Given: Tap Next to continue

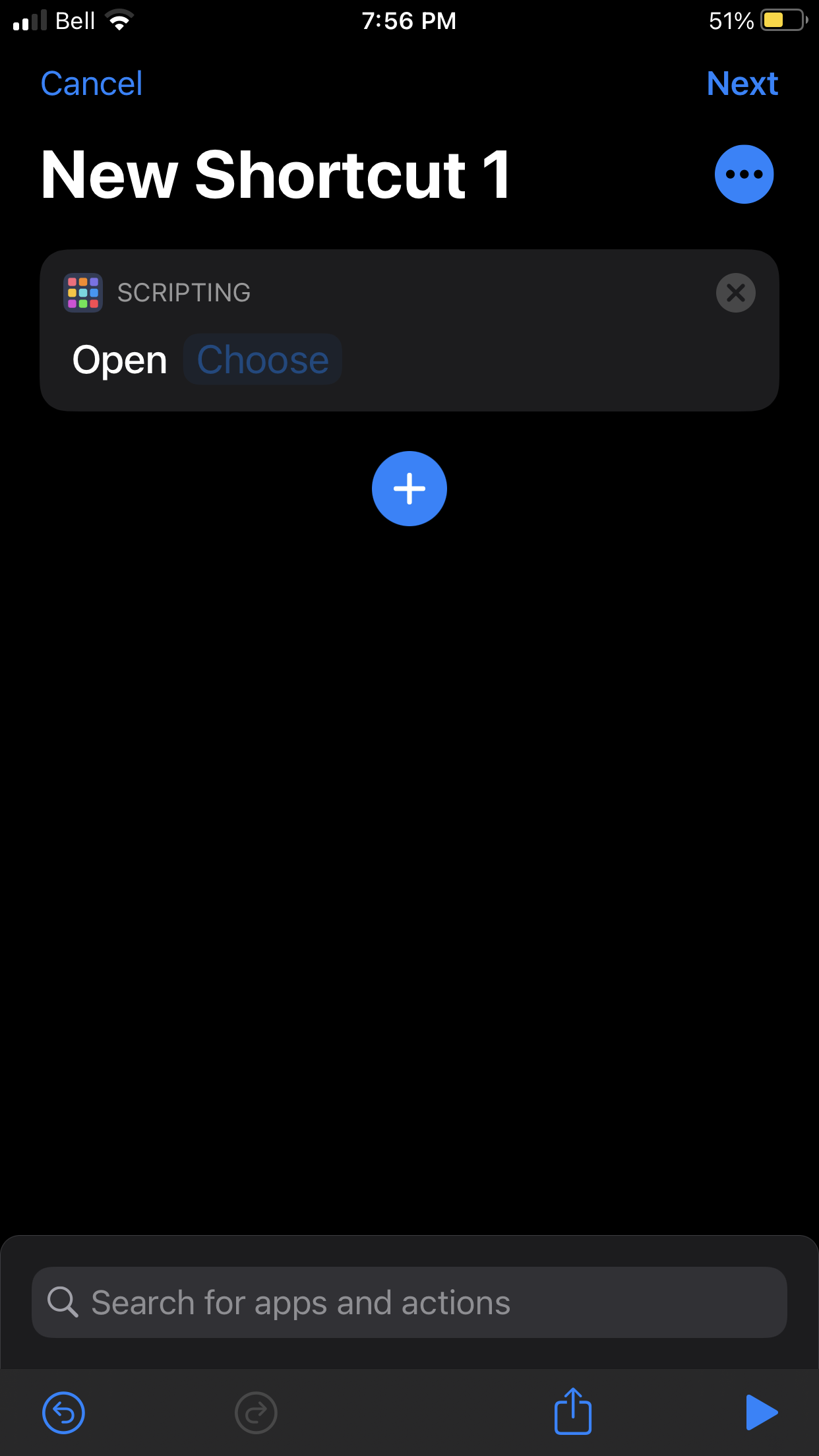Looking at the screenshot, I should (x=742, y=83).
